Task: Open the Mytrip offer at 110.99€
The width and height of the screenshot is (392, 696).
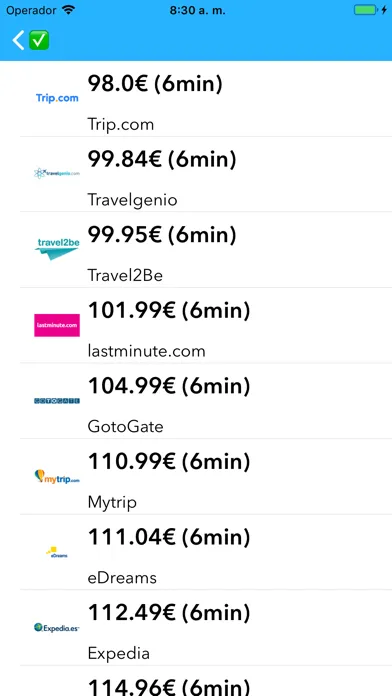Action: [196, 477]
